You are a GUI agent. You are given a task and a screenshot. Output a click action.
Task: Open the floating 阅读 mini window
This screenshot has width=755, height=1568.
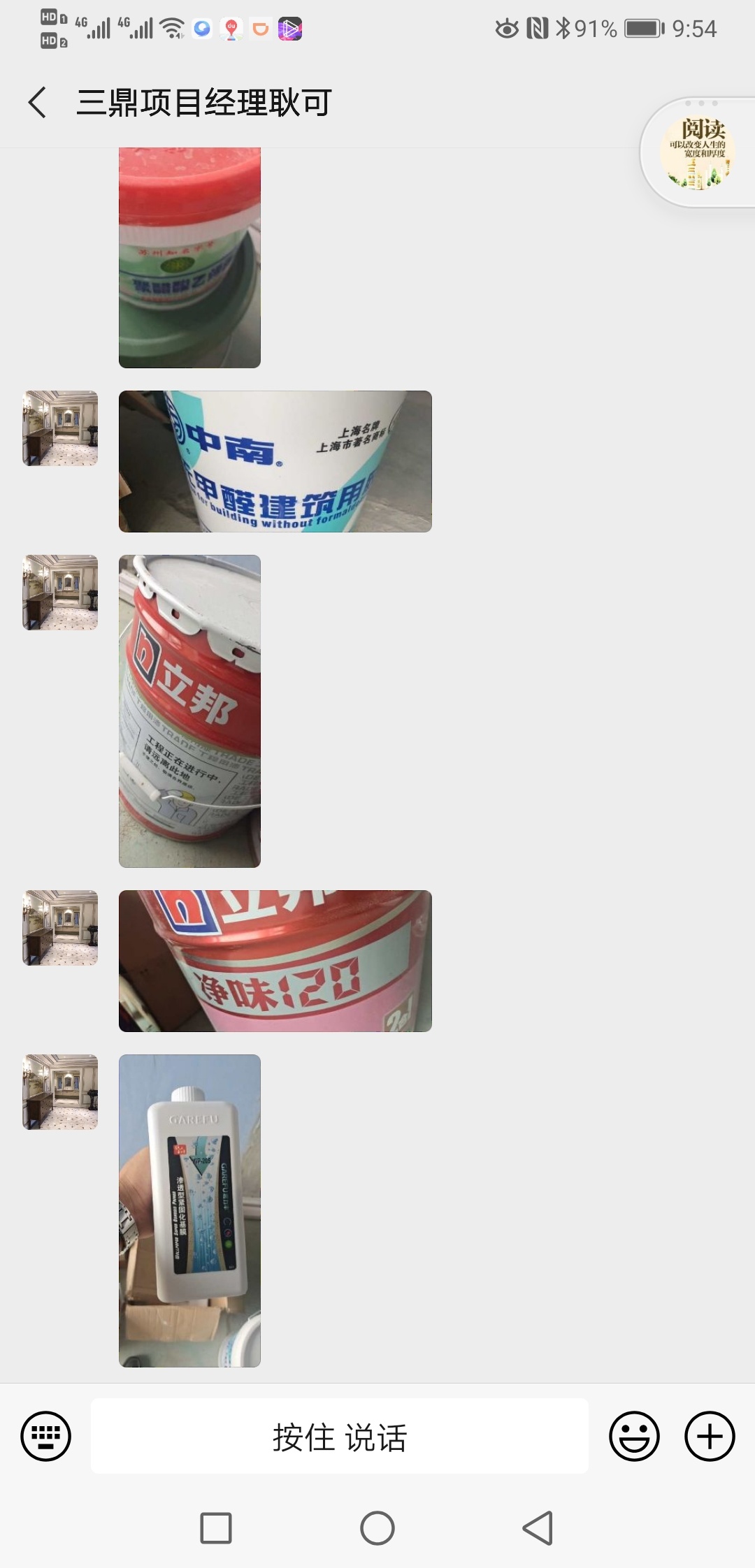point(697,153)
